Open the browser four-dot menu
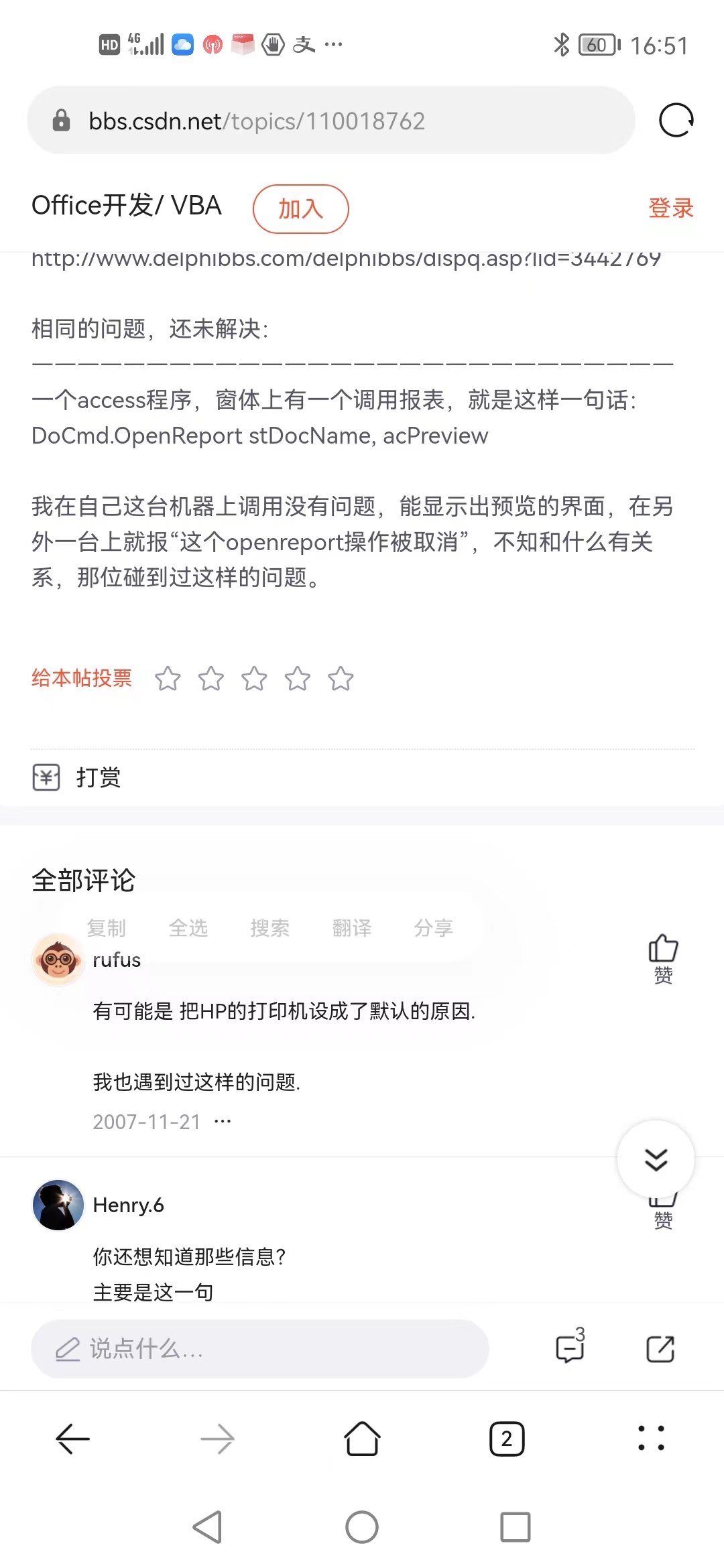Viewport: 724px width, 1568px height. click(x=652, y=1439)
